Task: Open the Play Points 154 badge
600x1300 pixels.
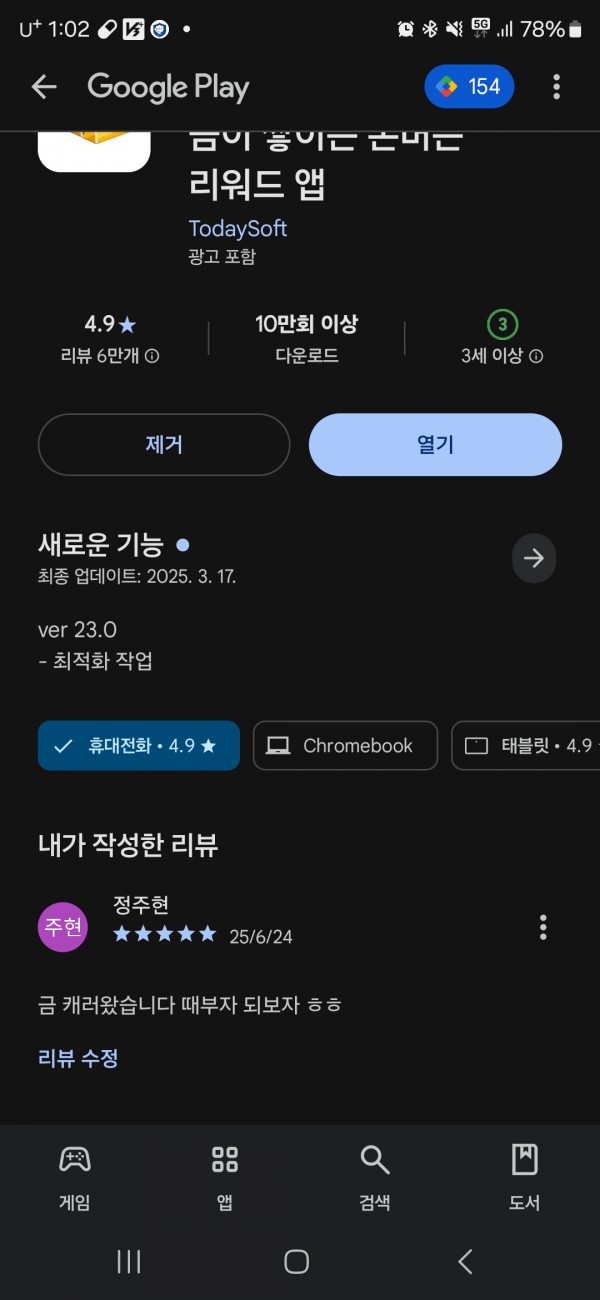Action: tap(469, 87)
